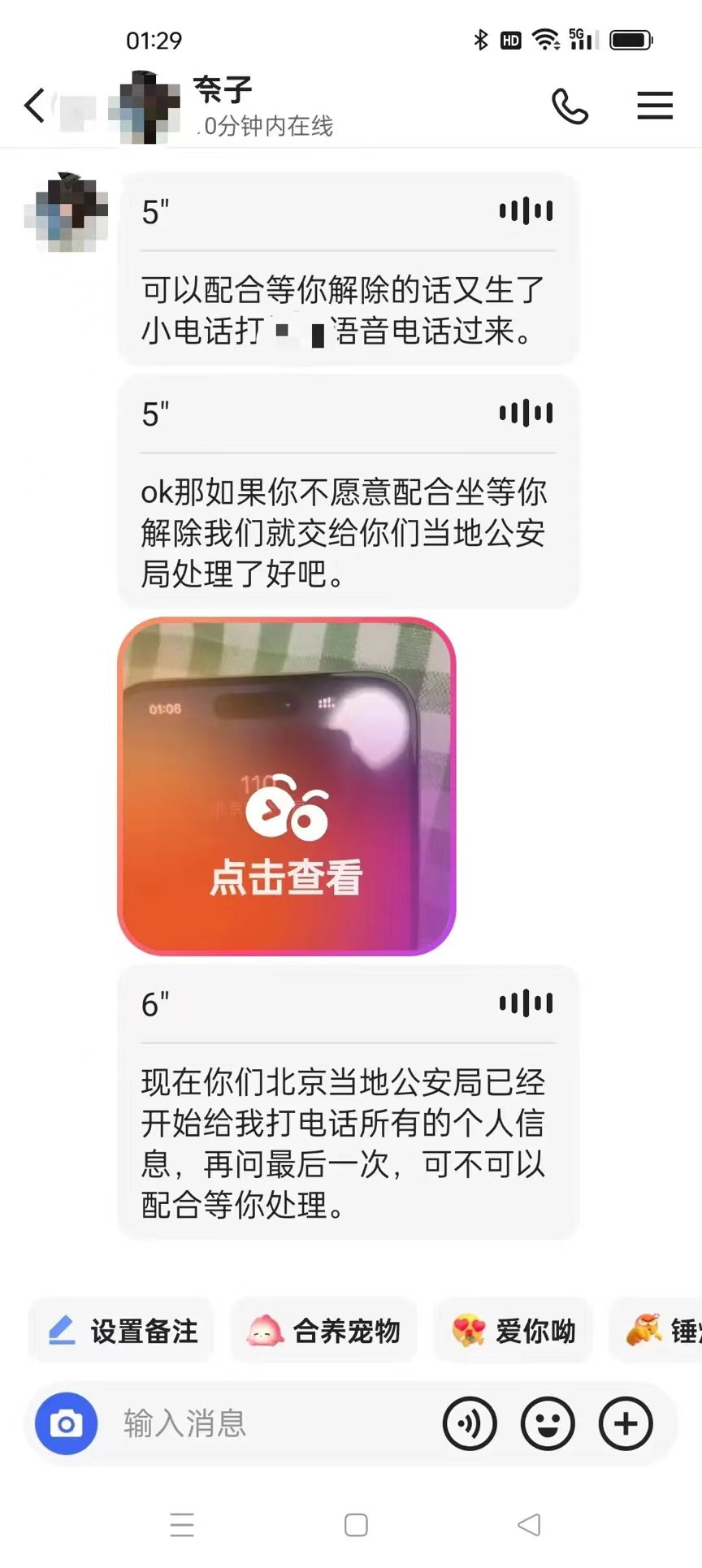Tap the system home button
The image size is (702, 1568).
tap(356, 1525)
